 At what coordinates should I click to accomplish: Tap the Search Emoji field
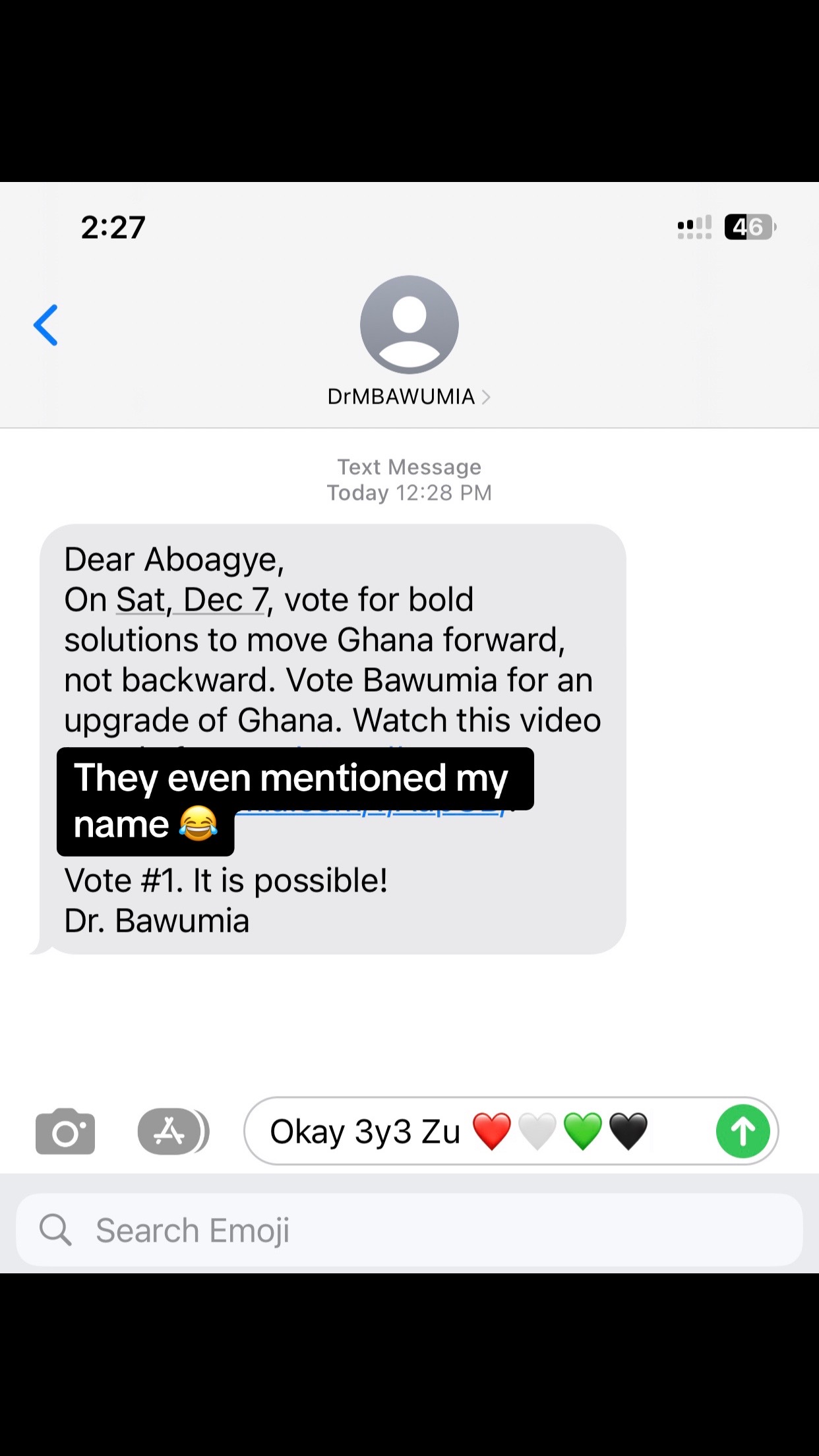pyautogui.click(x=409, y=1230)
